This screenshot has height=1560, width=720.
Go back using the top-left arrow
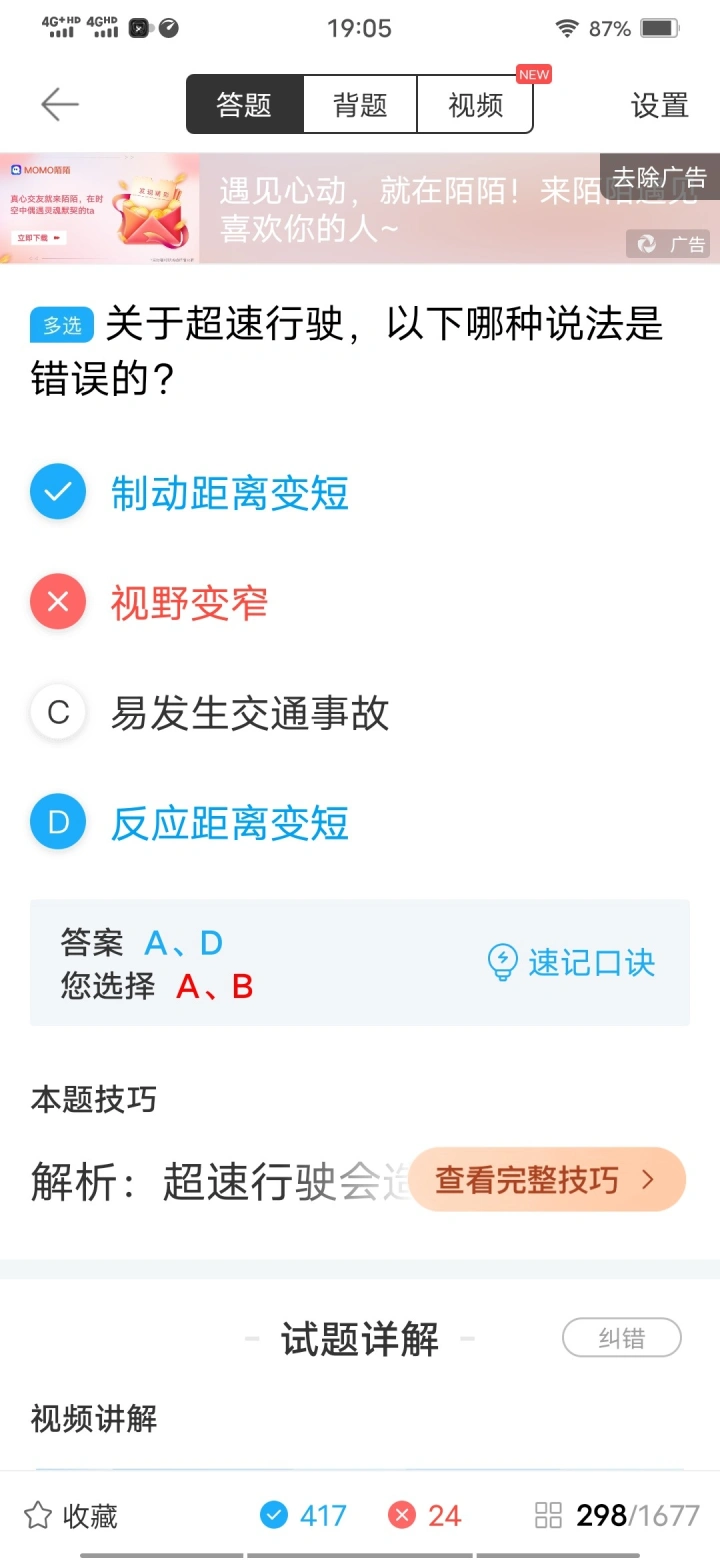pos(59,104)
